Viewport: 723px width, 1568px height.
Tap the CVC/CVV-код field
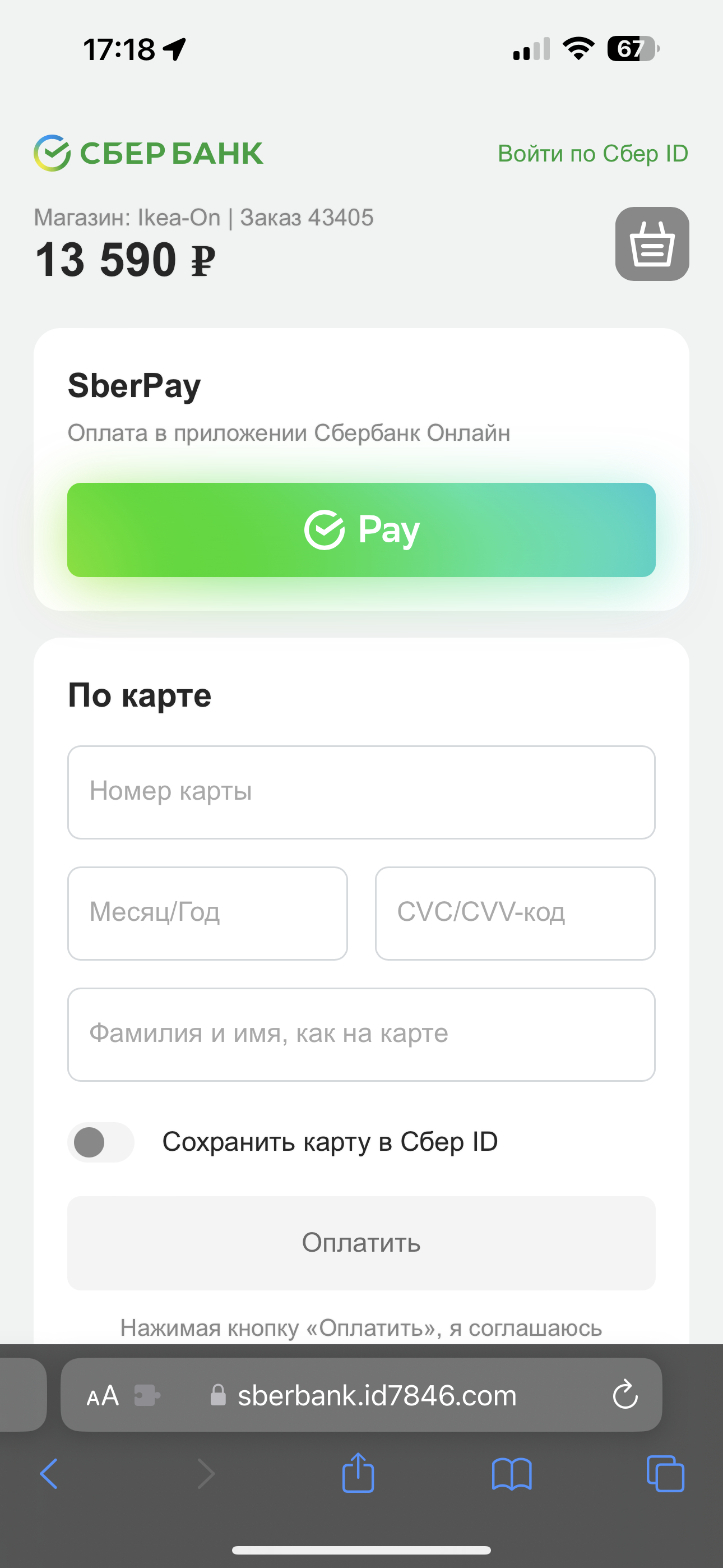(515, 913)
